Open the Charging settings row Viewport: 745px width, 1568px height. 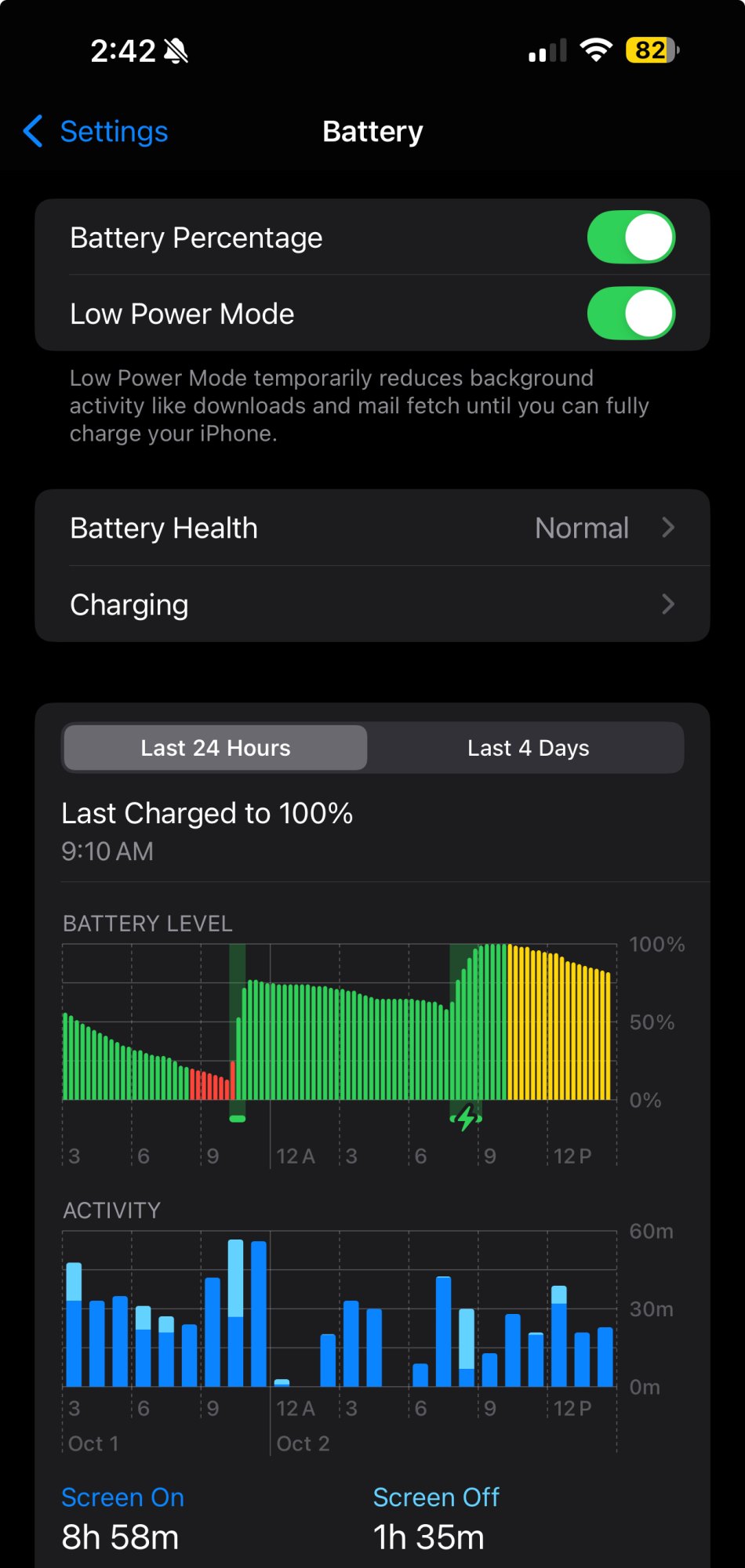click(372, 604)
